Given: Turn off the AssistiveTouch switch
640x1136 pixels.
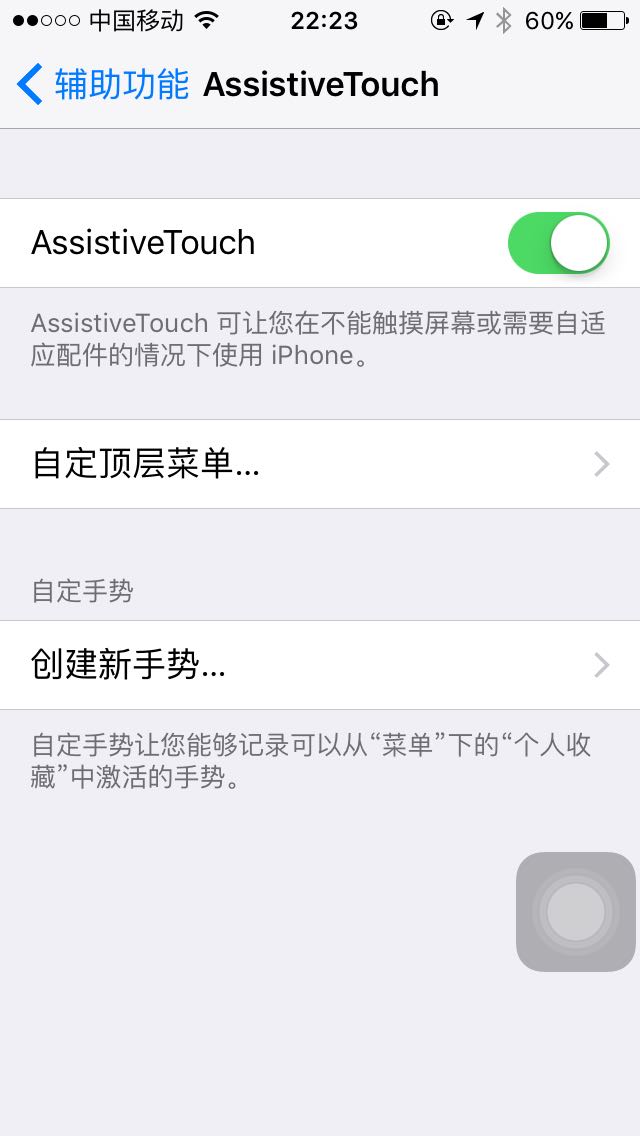Looking at the screenshot, I should point(559,243).
